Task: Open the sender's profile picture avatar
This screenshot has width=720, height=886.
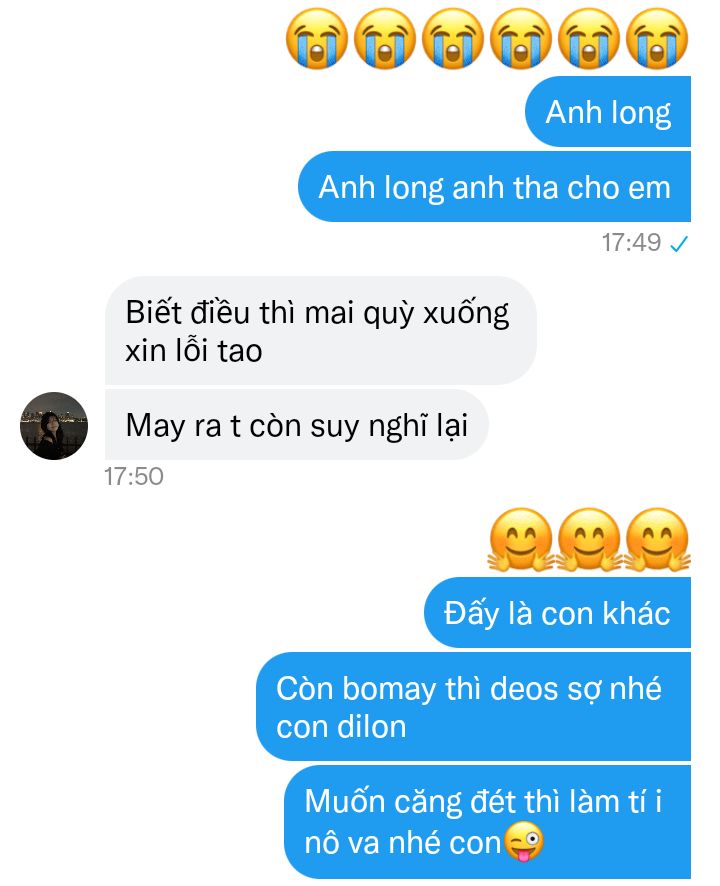Action: [x=54, y=426]
